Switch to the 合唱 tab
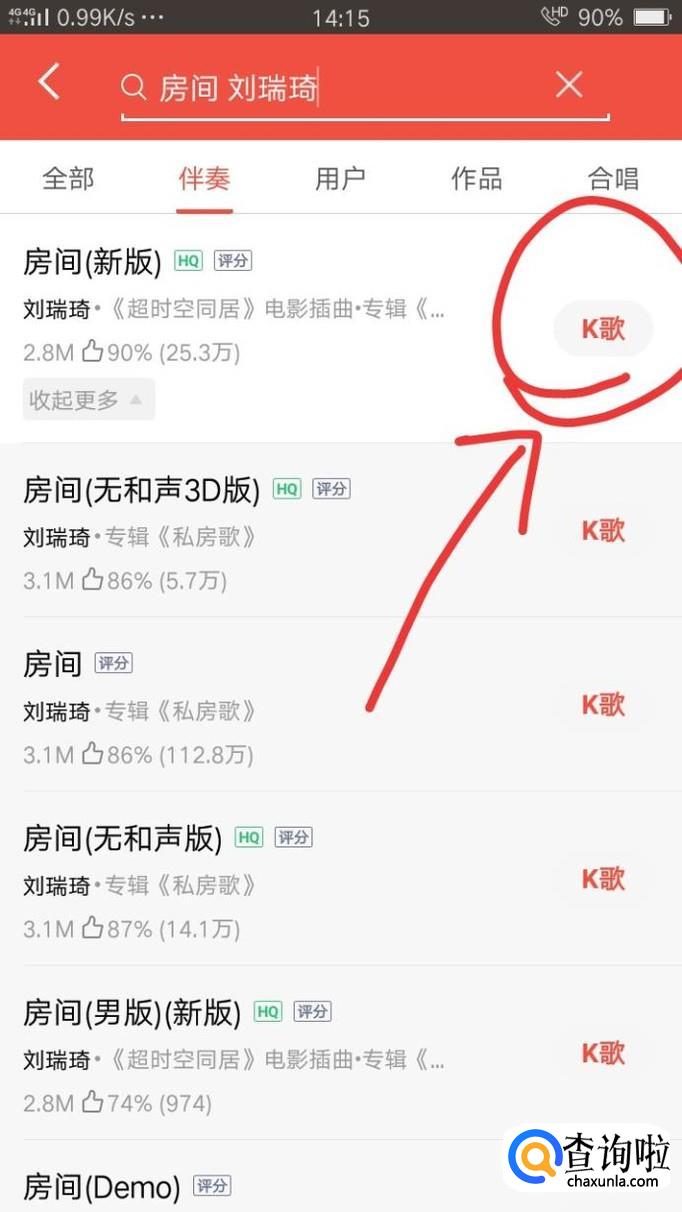Viewport: 682px width, 1212px height. click(612, 179)
